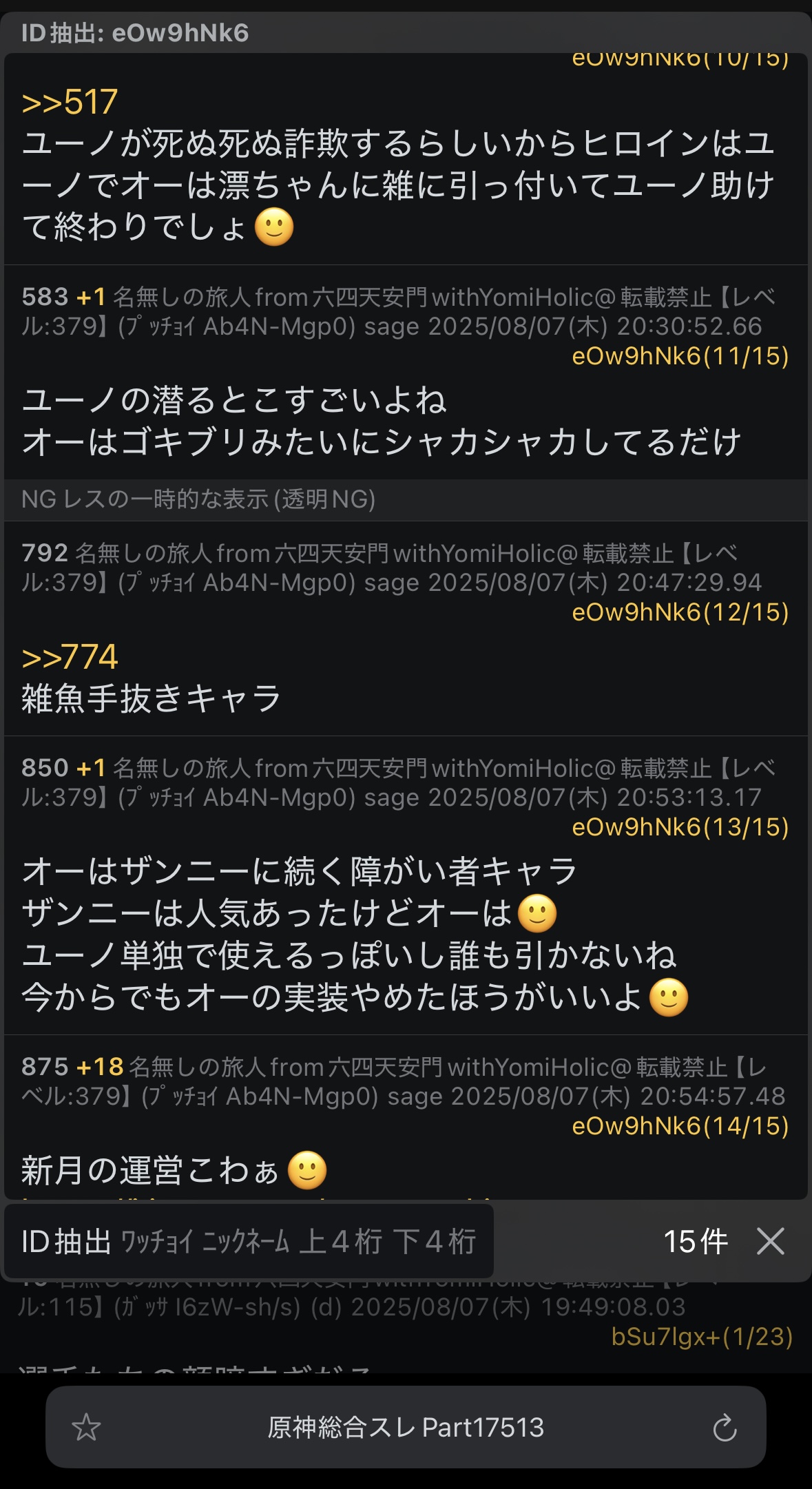This screenshot has width=812, height=1489.
Task: Open the >>517 reply anchor link
Action: [x=70, y=103]
